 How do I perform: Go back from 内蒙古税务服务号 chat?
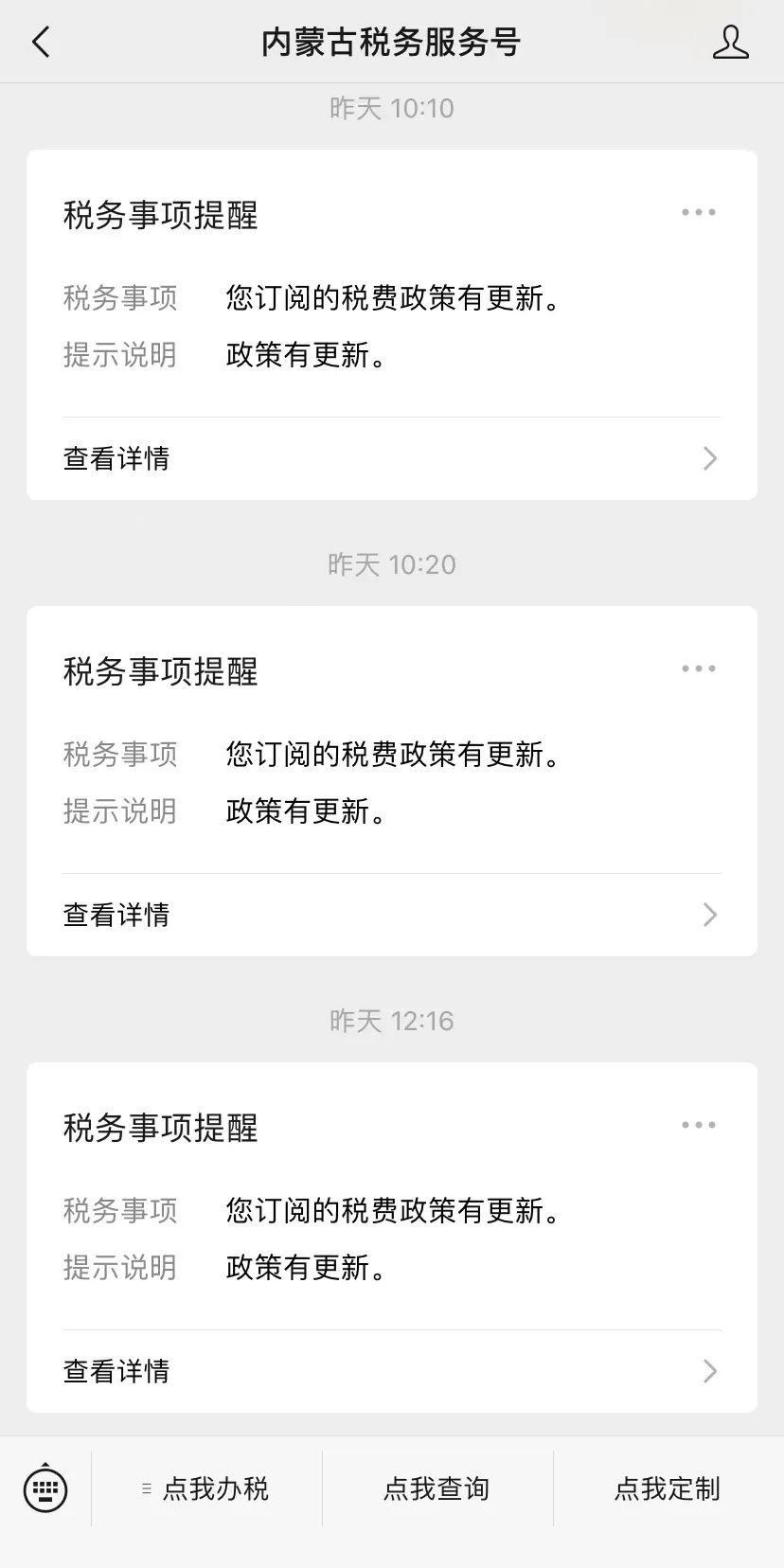[x=41, y=43]
